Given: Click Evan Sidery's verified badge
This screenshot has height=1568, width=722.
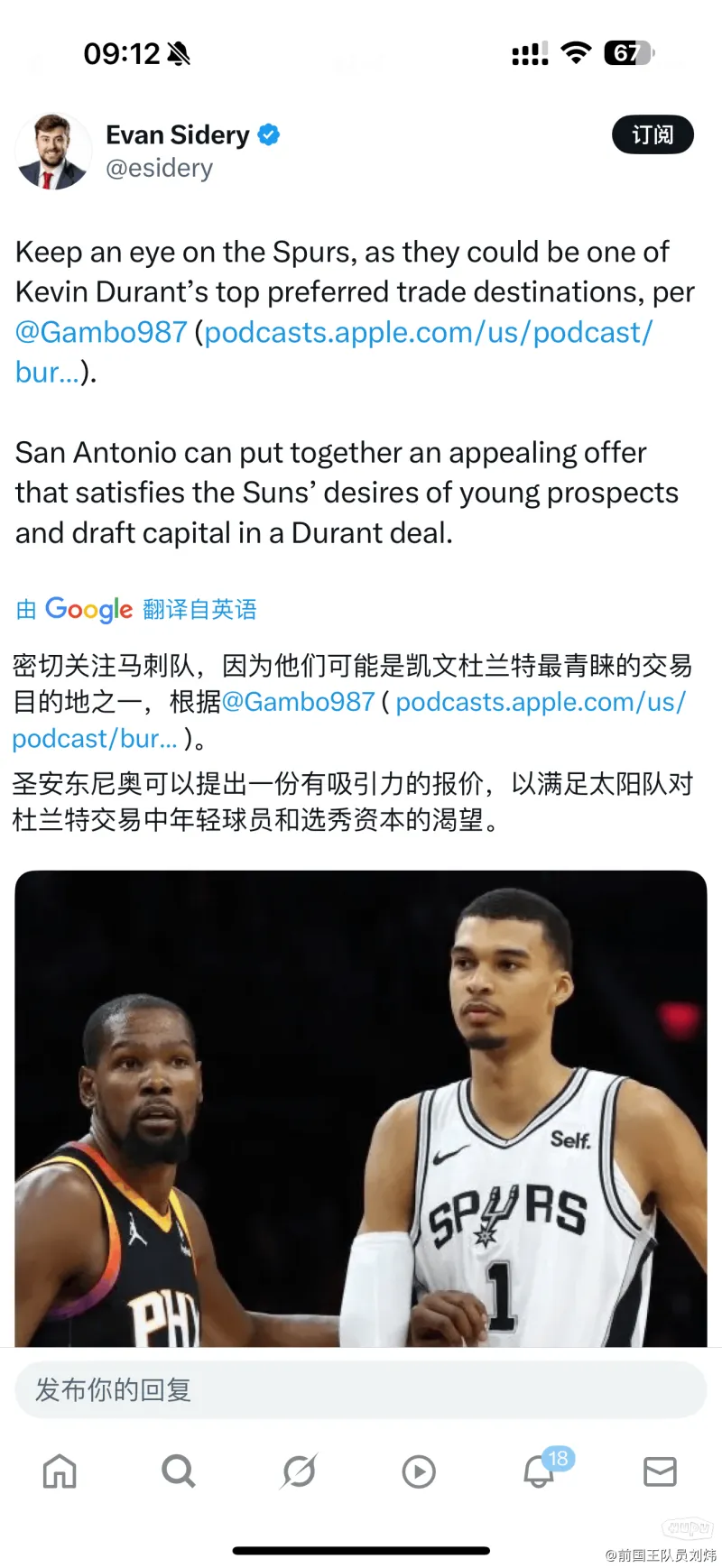Looking at the screenshot, I should [267, 134].
